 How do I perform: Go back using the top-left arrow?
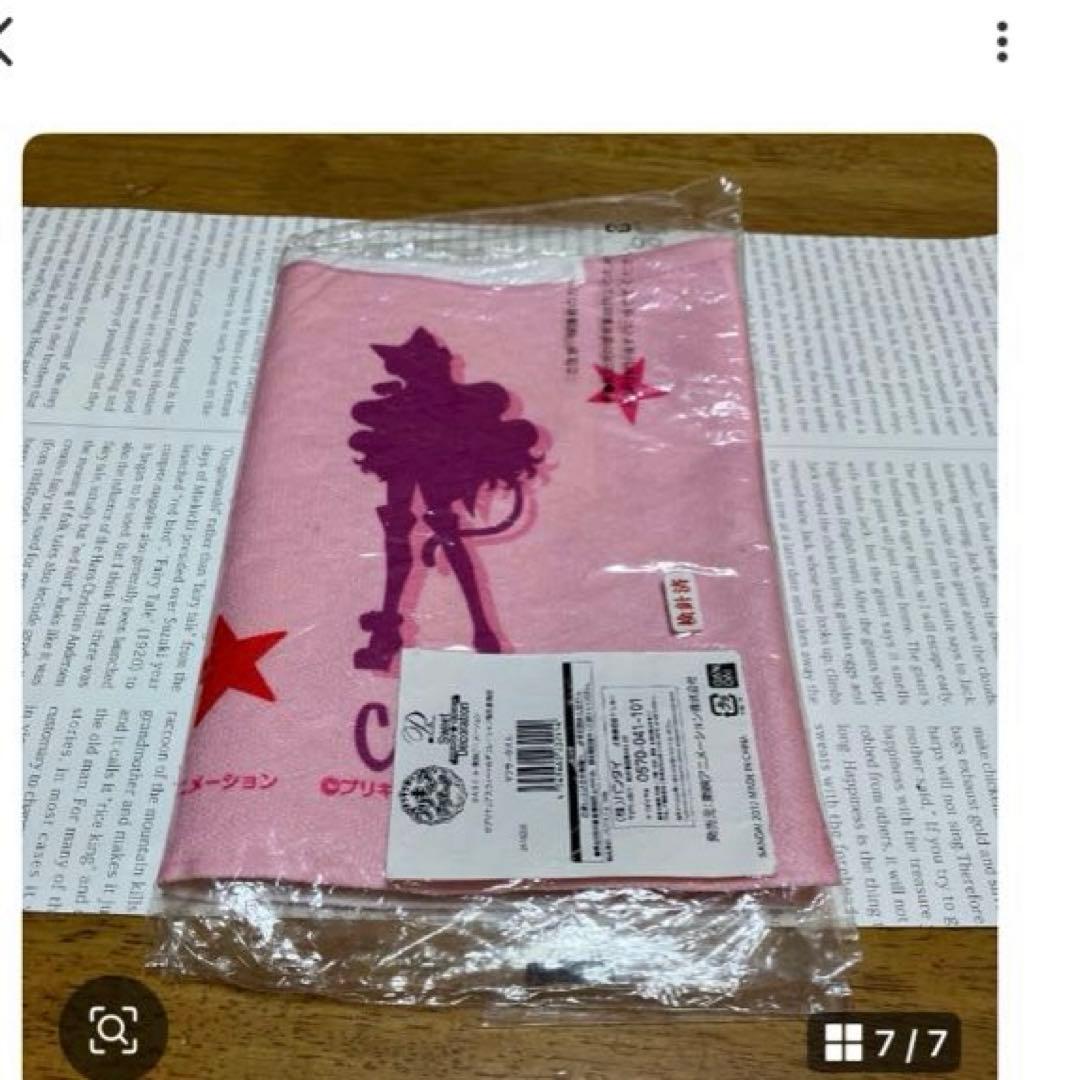(6, 45)
